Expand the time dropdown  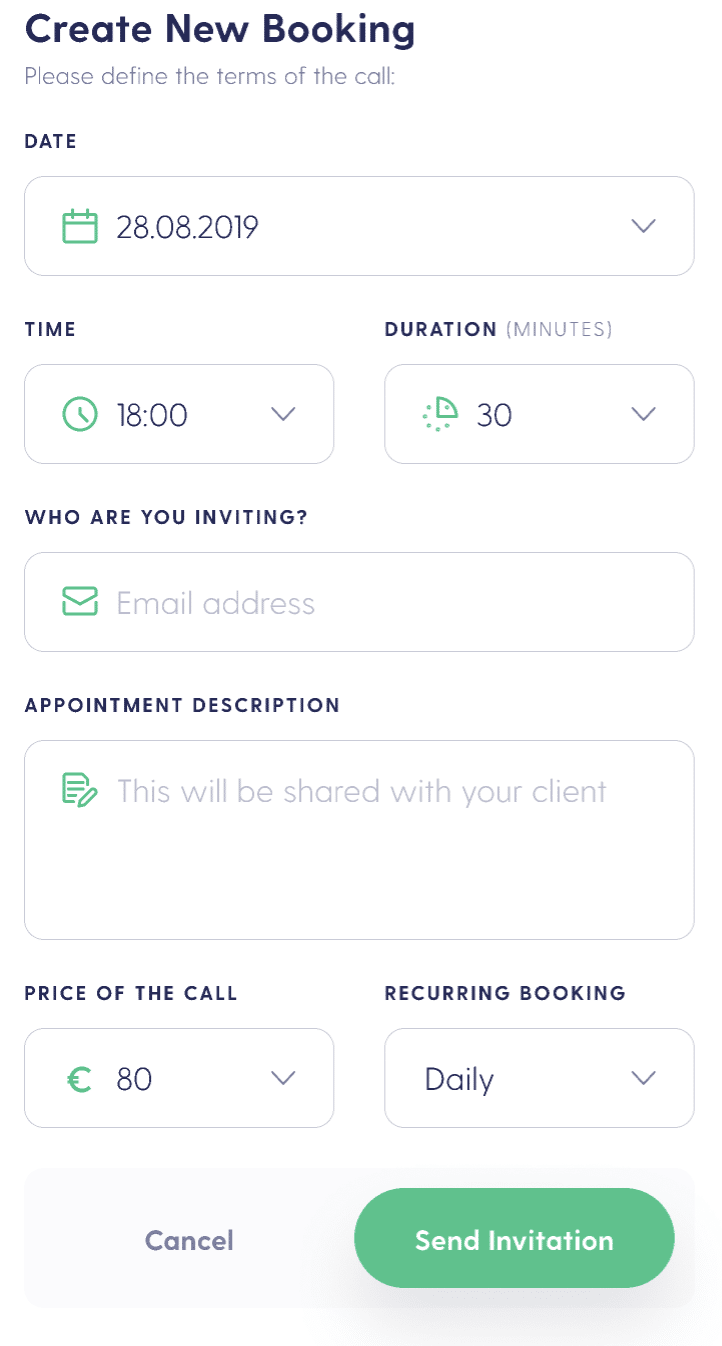283,413
